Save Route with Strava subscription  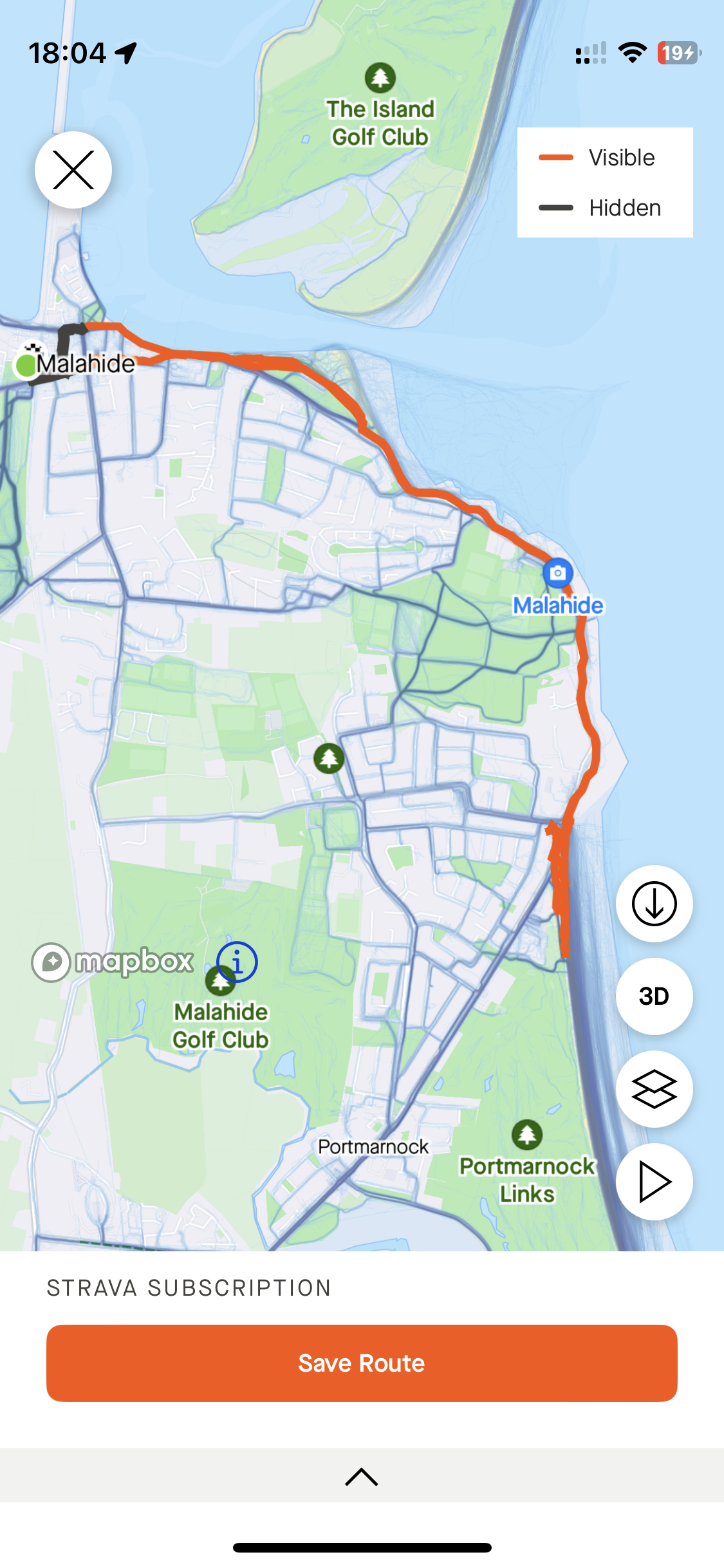coord(362,1363)
